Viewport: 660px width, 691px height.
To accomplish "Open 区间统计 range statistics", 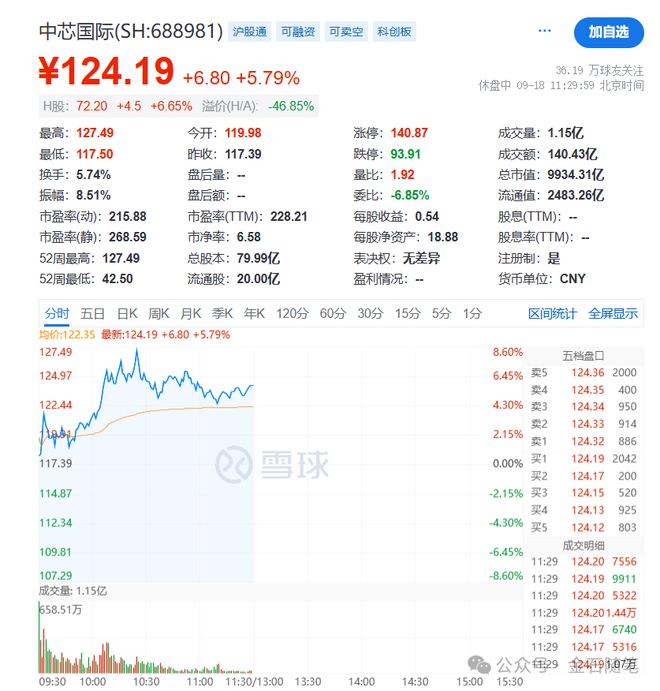I will click(553, 314).
